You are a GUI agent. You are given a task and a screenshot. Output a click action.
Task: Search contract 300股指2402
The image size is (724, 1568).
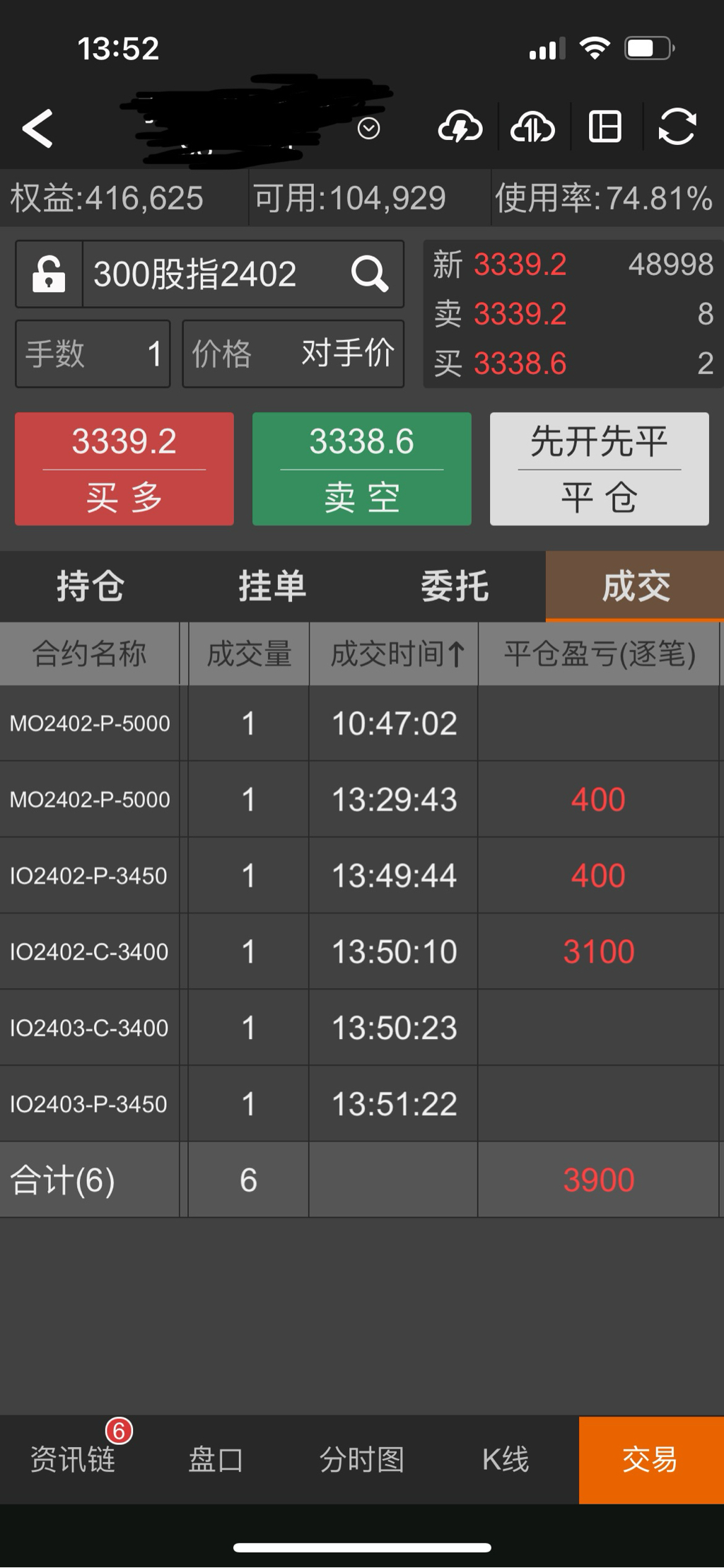tap(370, 274)
